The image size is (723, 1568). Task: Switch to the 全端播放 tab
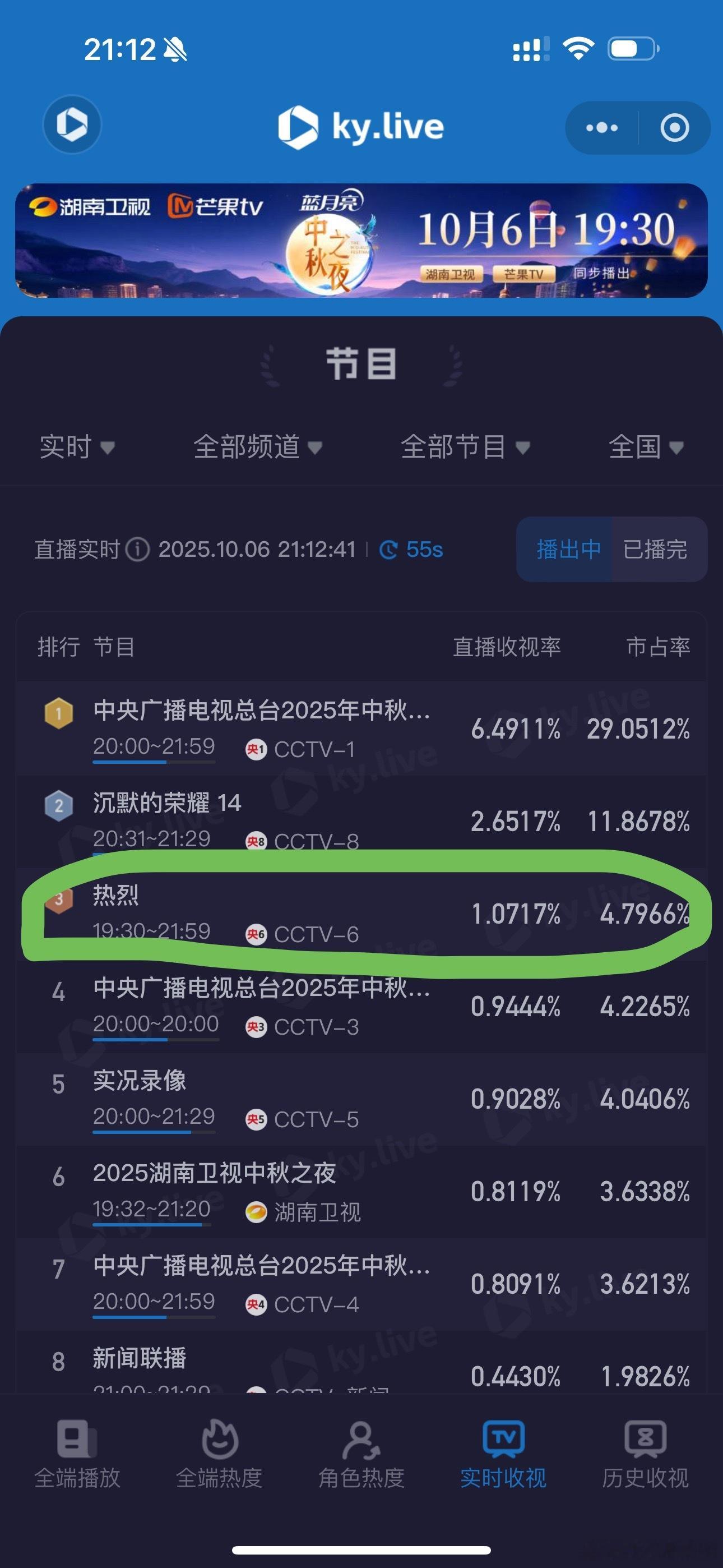(77, 1454)
